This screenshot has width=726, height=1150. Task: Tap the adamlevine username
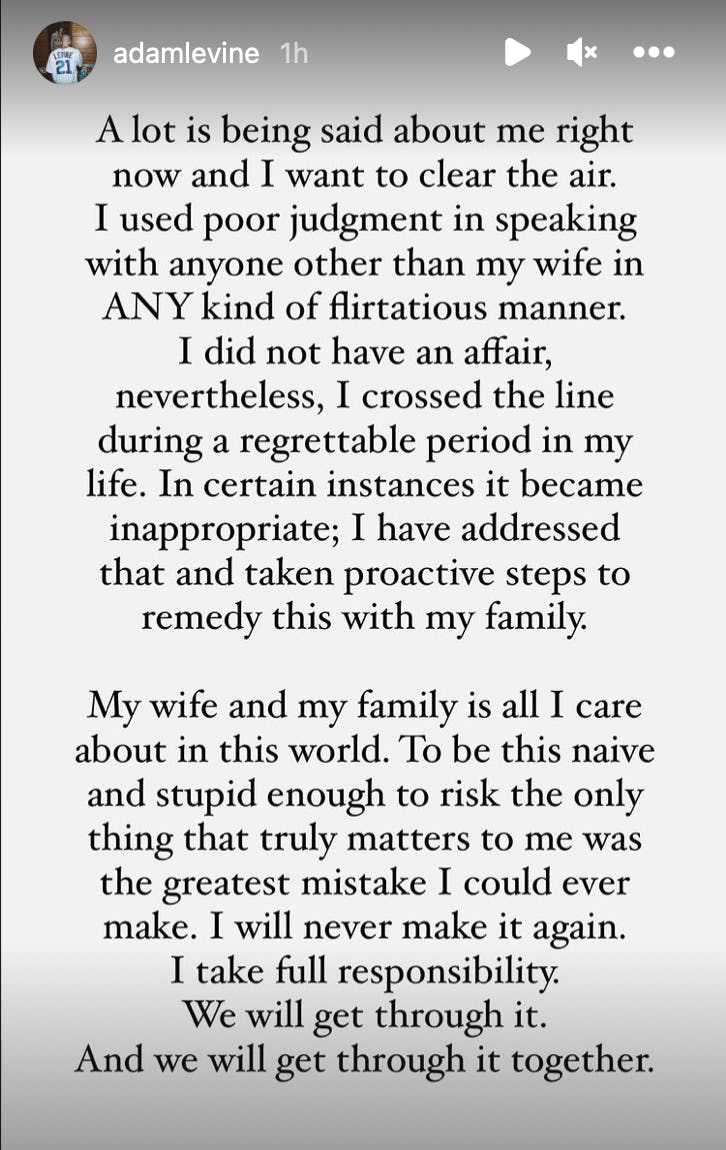[x=186, y=53]
